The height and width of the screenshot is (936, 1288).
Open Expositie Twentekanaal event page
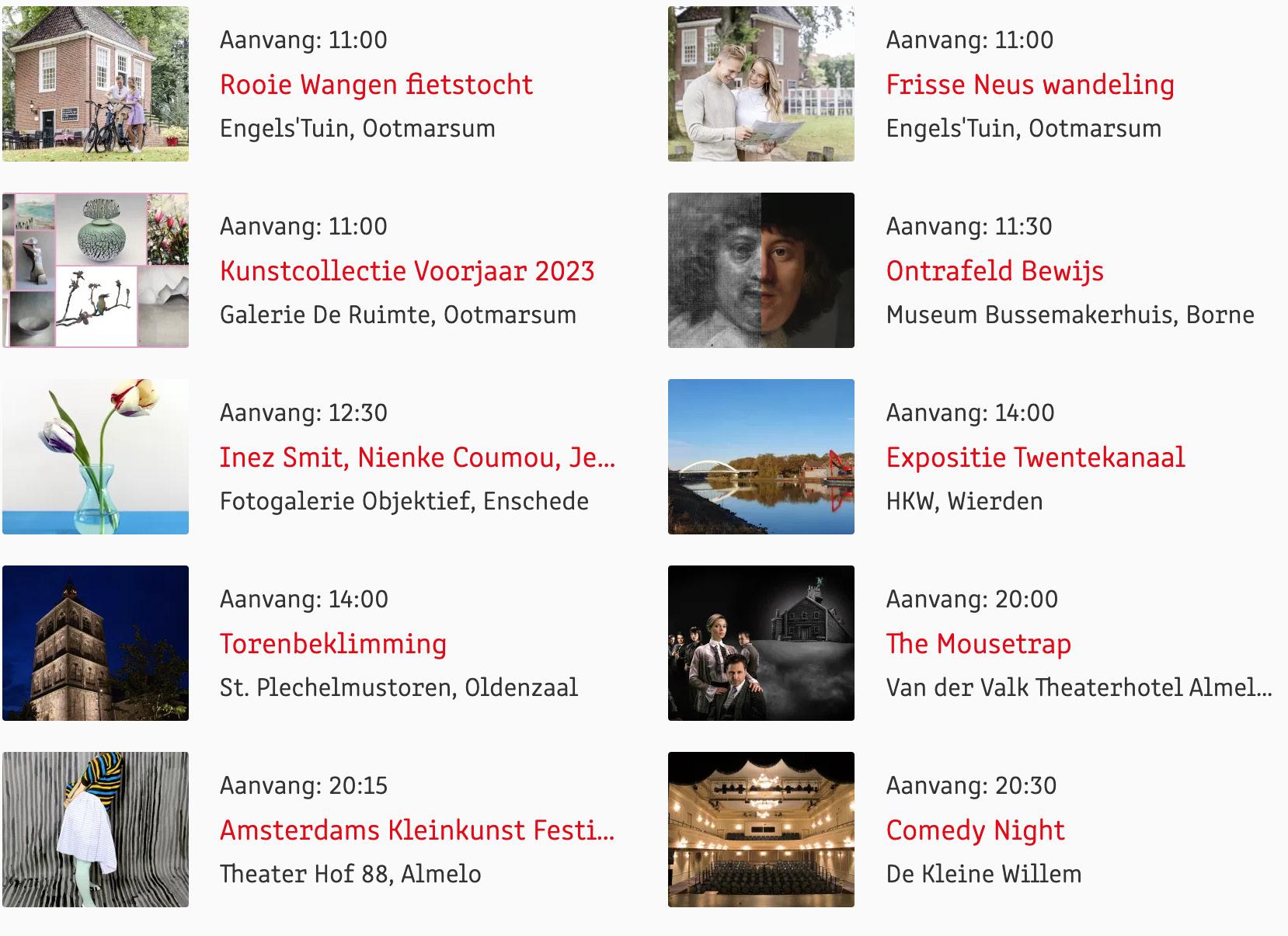point(1036,458)
